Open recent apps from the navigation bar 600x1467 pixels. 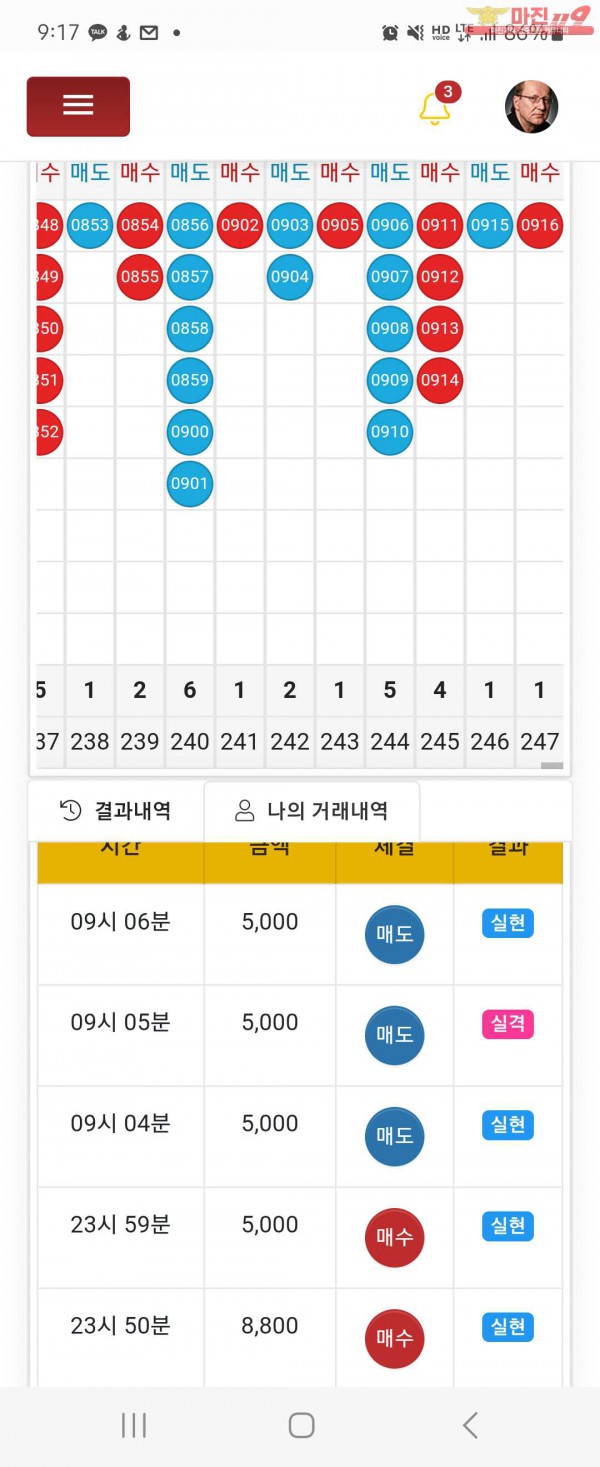pos(133,1425)
